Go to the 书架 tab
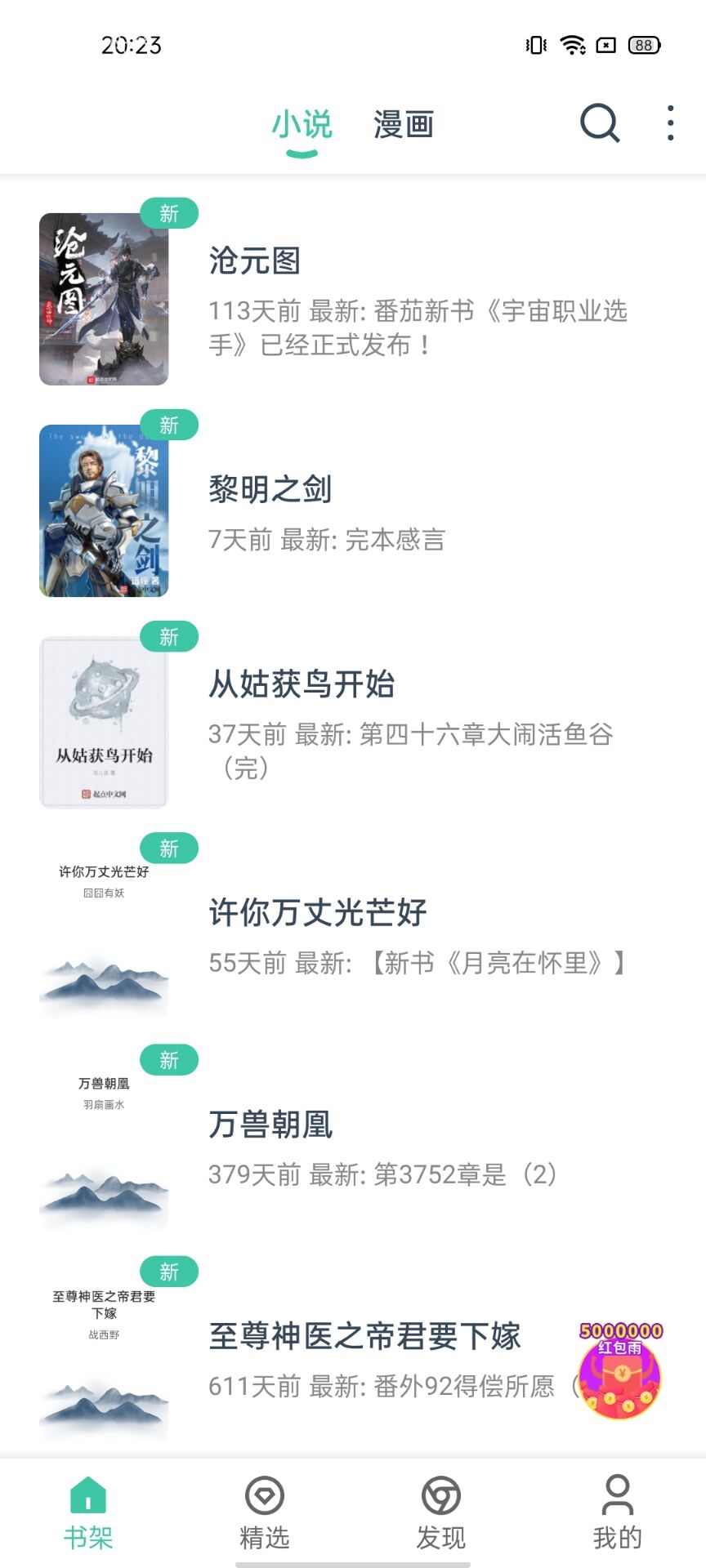 click(x=88, y=1513)
